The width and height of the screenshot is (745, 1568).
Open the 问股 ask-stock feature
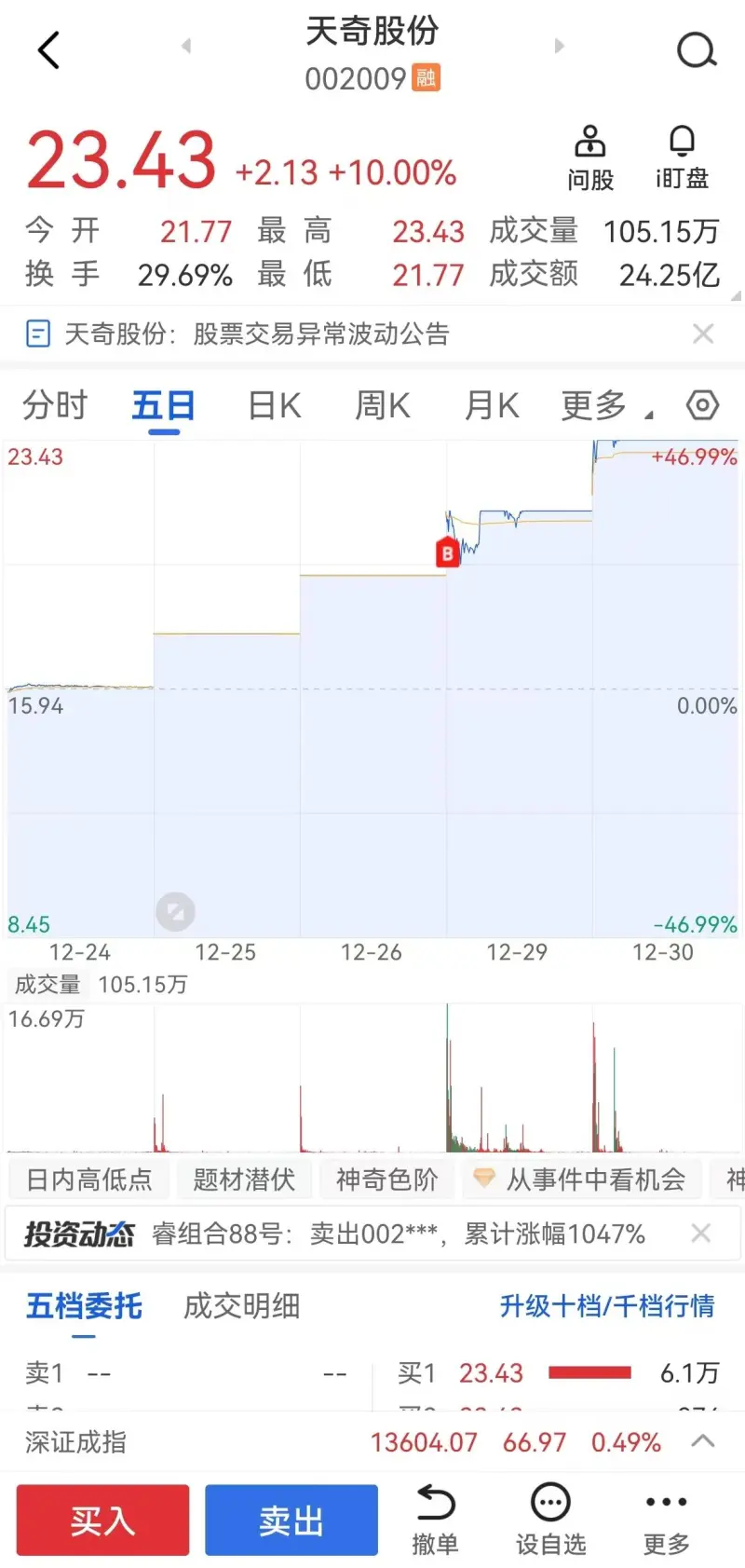click(590, 158)
